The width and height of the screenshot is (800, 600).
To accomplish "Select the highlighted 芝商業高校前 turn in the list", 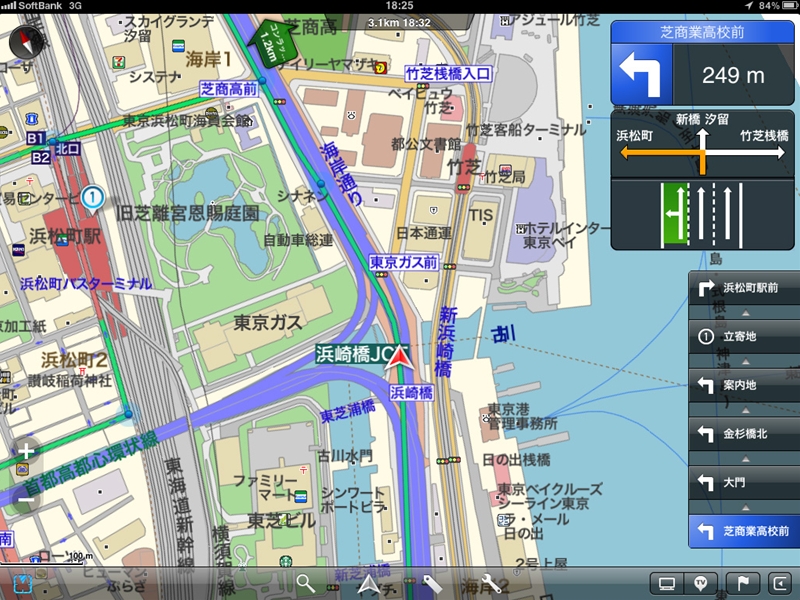I will (743, 531).
